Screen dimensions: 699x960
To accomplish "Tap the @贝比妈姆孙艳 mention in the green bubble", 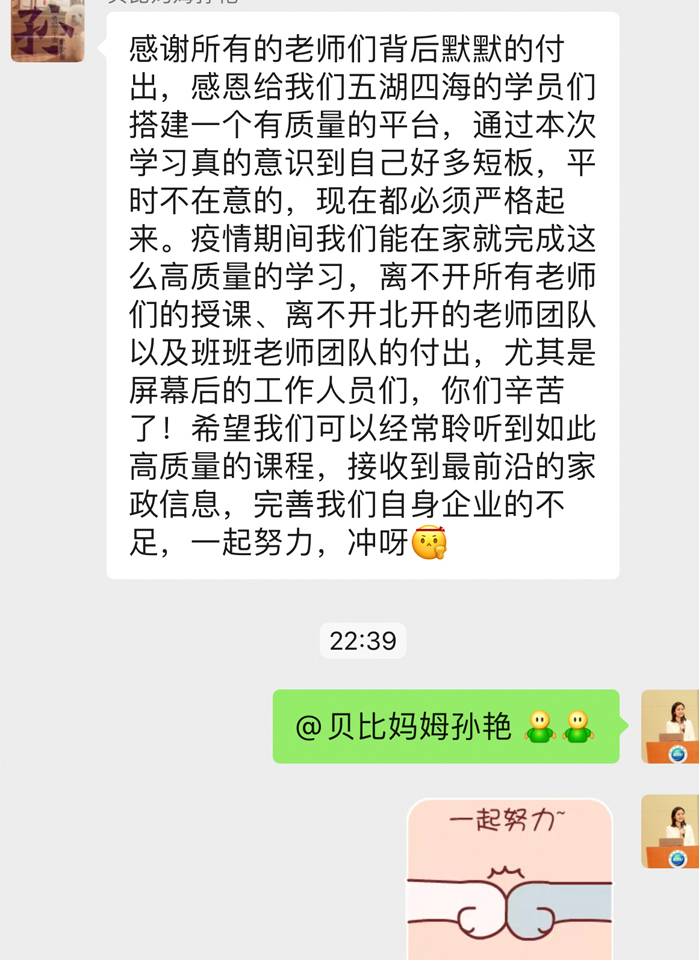I will (403, 727).
